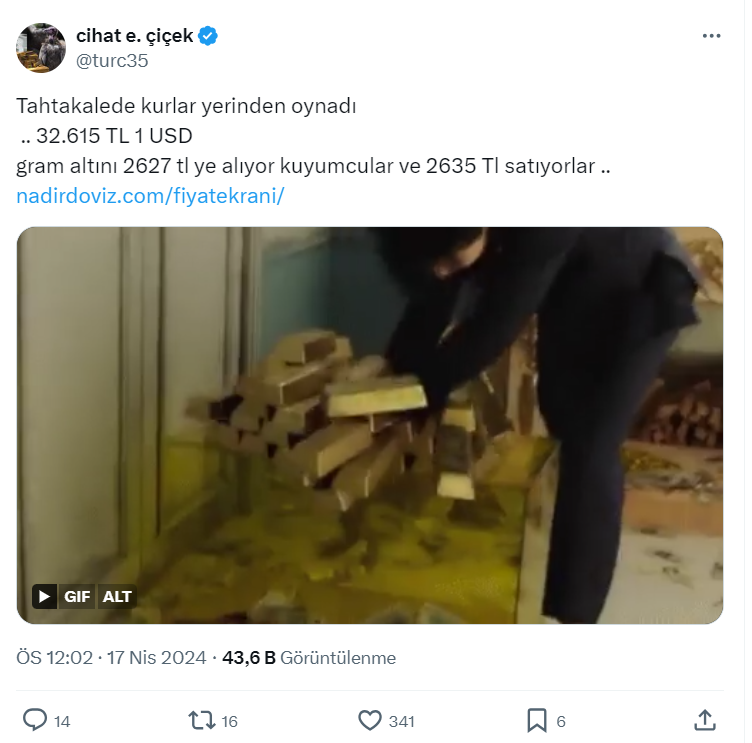Like the tweet with 341 likes
The image size is (752, 743).
tap(371, 720)
